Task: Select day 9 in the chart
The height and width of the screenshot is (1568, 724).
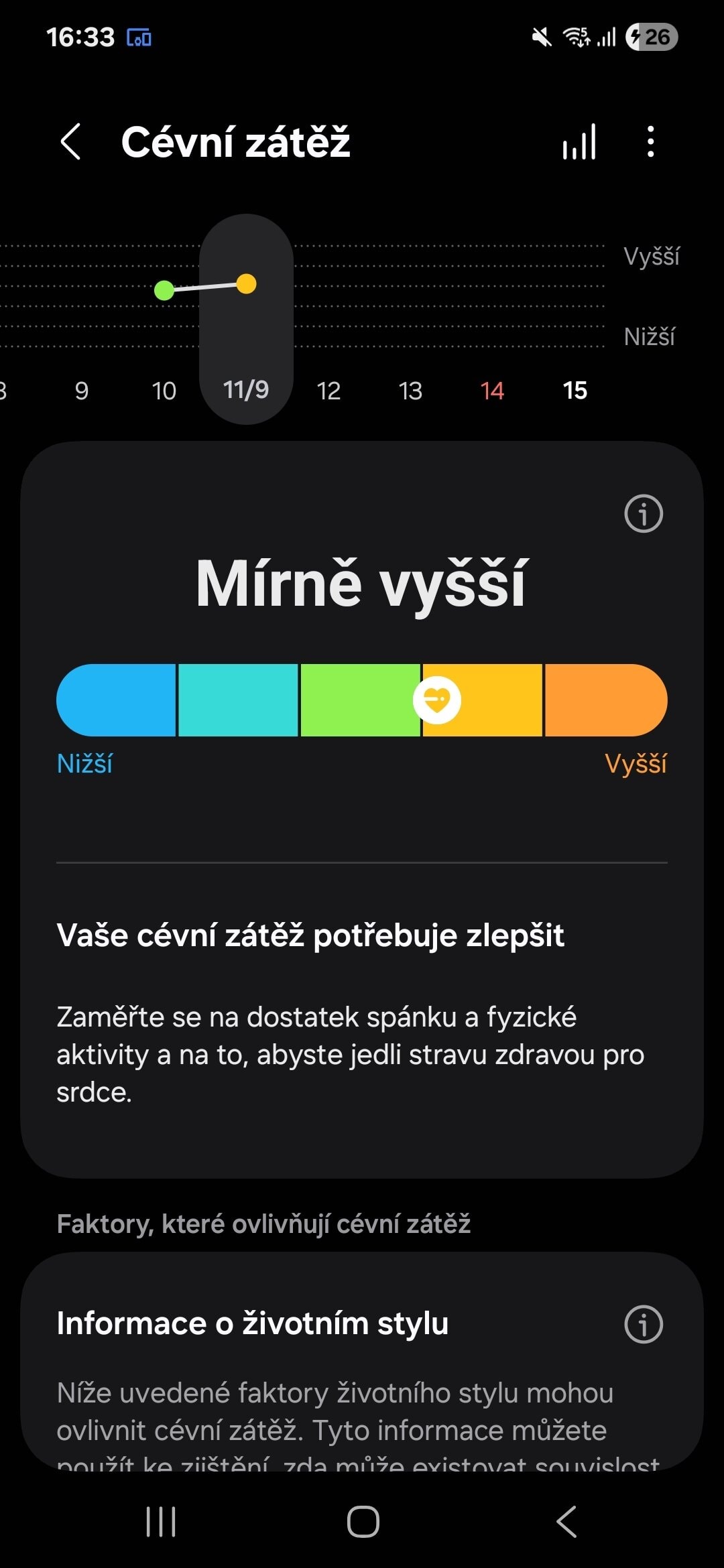Action: pos(82,391)
